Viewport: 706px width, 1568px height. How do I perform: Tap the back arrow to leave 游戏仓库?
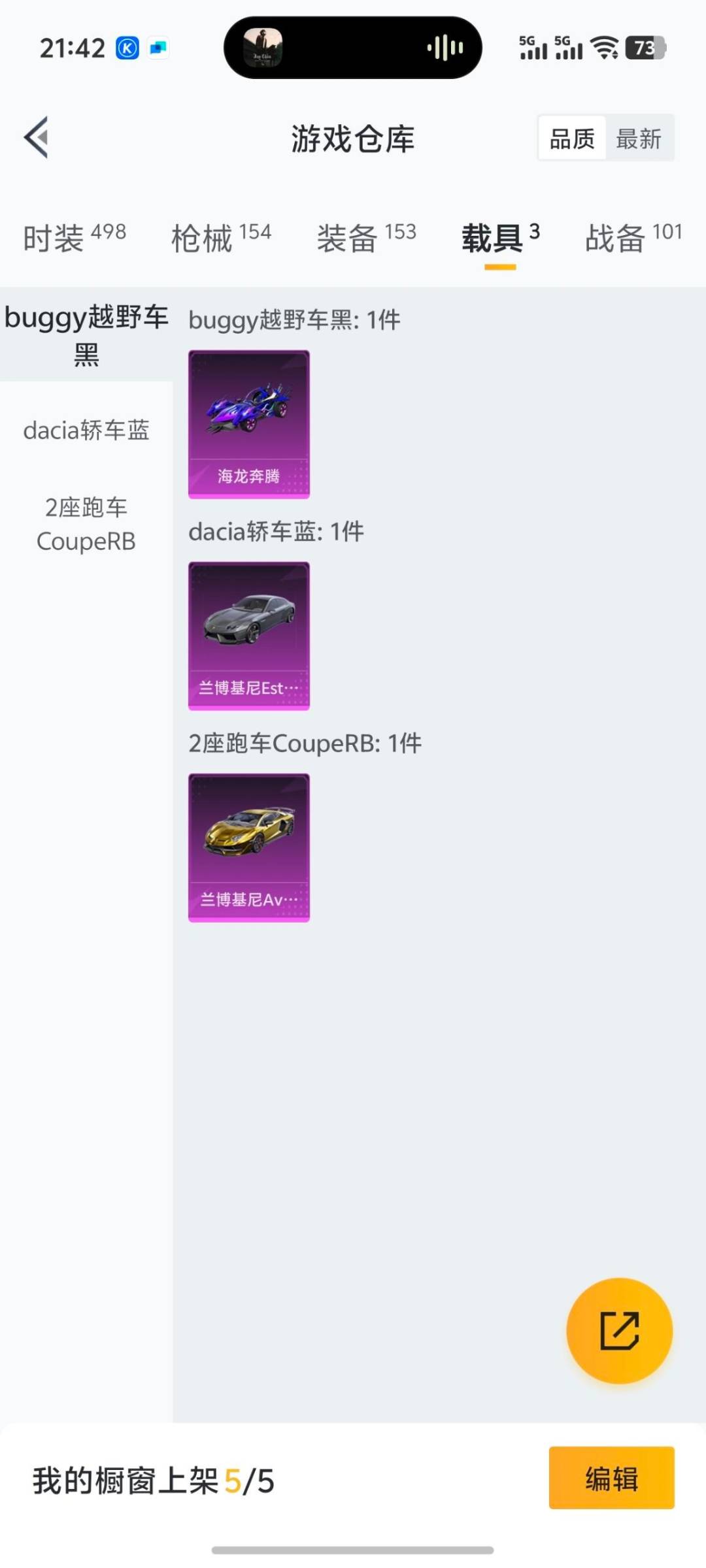coord(36,137)
